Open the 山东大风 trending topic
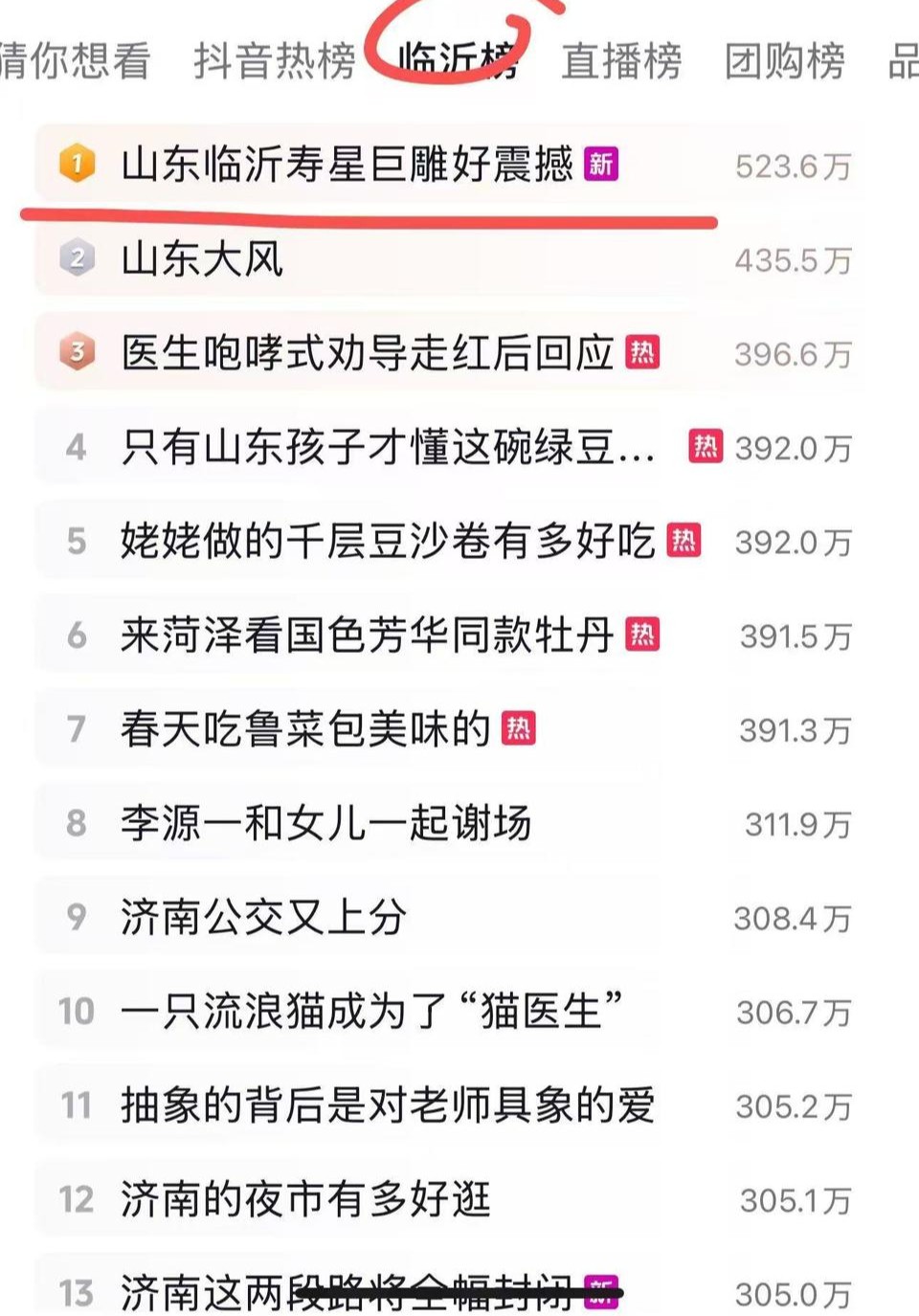The width and height of the screenshot is (919, 1316). (x=202, y=258)
